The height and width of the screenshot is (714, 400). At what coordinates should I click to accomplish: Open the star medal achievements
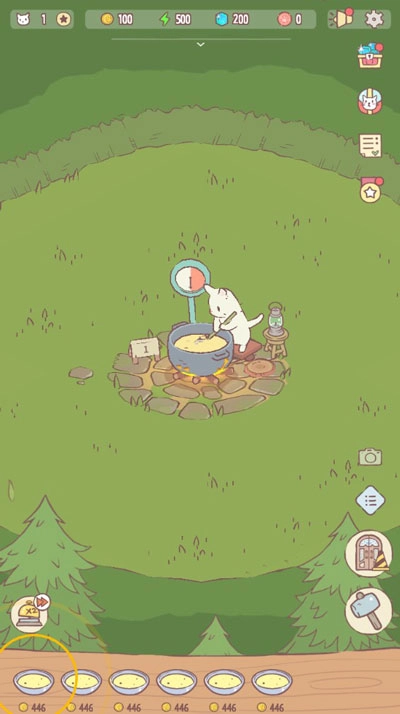coord(371,190)
